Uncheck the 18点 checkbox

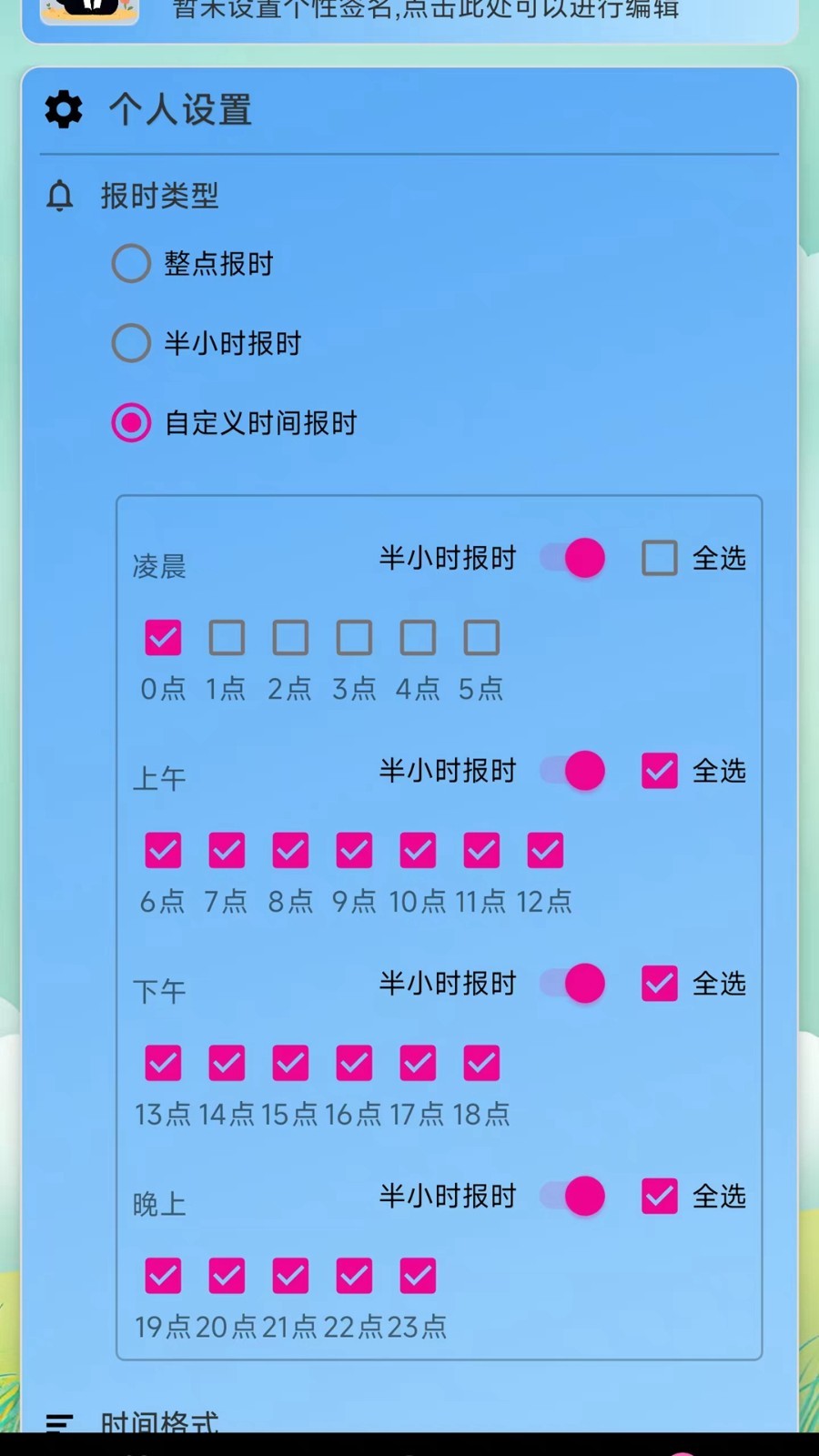click(481, 1063)
